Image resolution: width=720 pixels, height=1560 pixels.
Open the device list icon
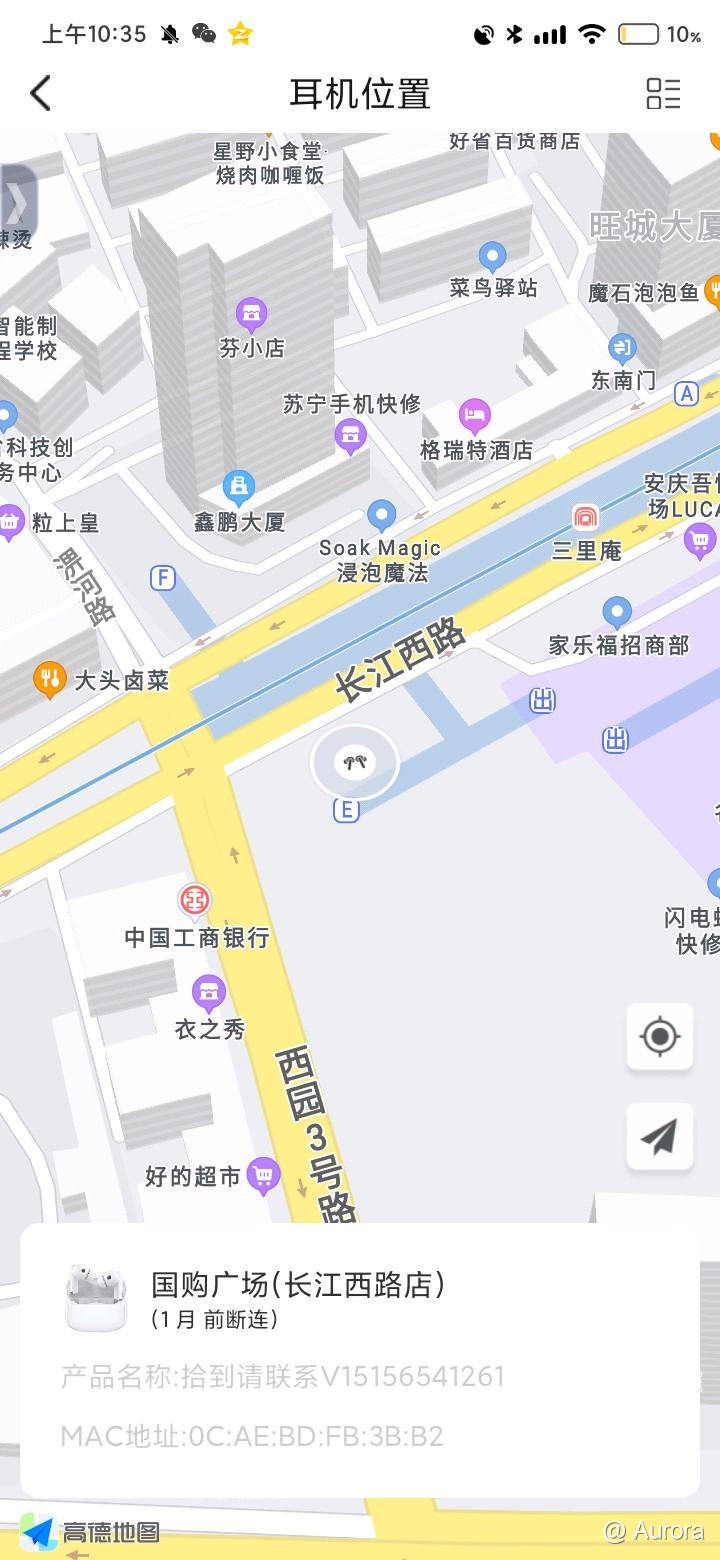pyautogui.click(x=663, y=94)
